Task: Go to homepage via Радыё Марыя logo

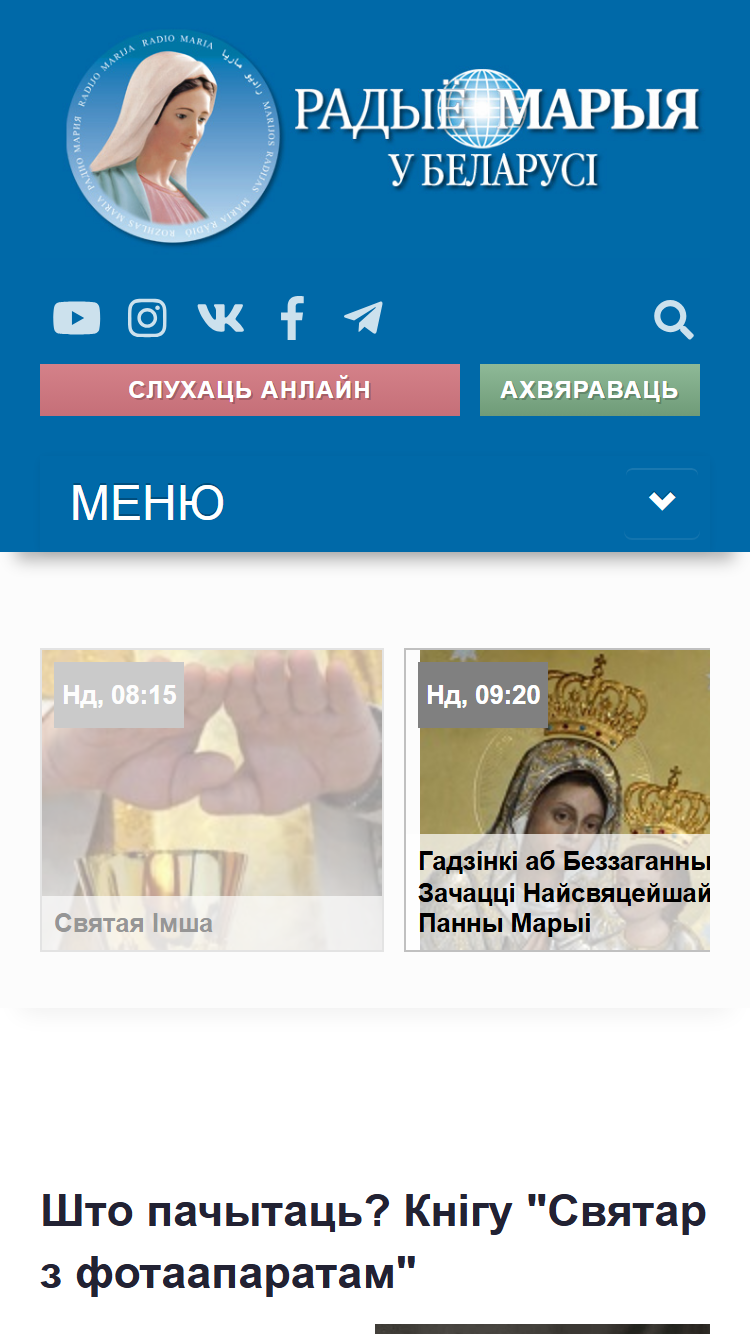Action: point(384,137)
